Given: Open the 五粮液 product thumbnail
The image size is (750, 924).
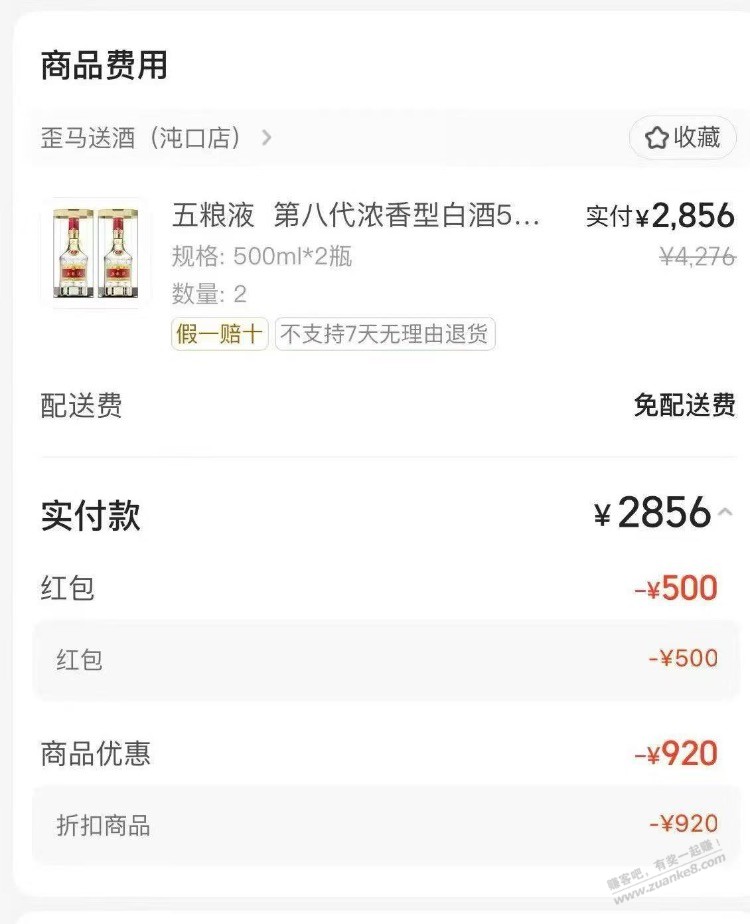Looking at the screenshot, I should coord(96,253).
